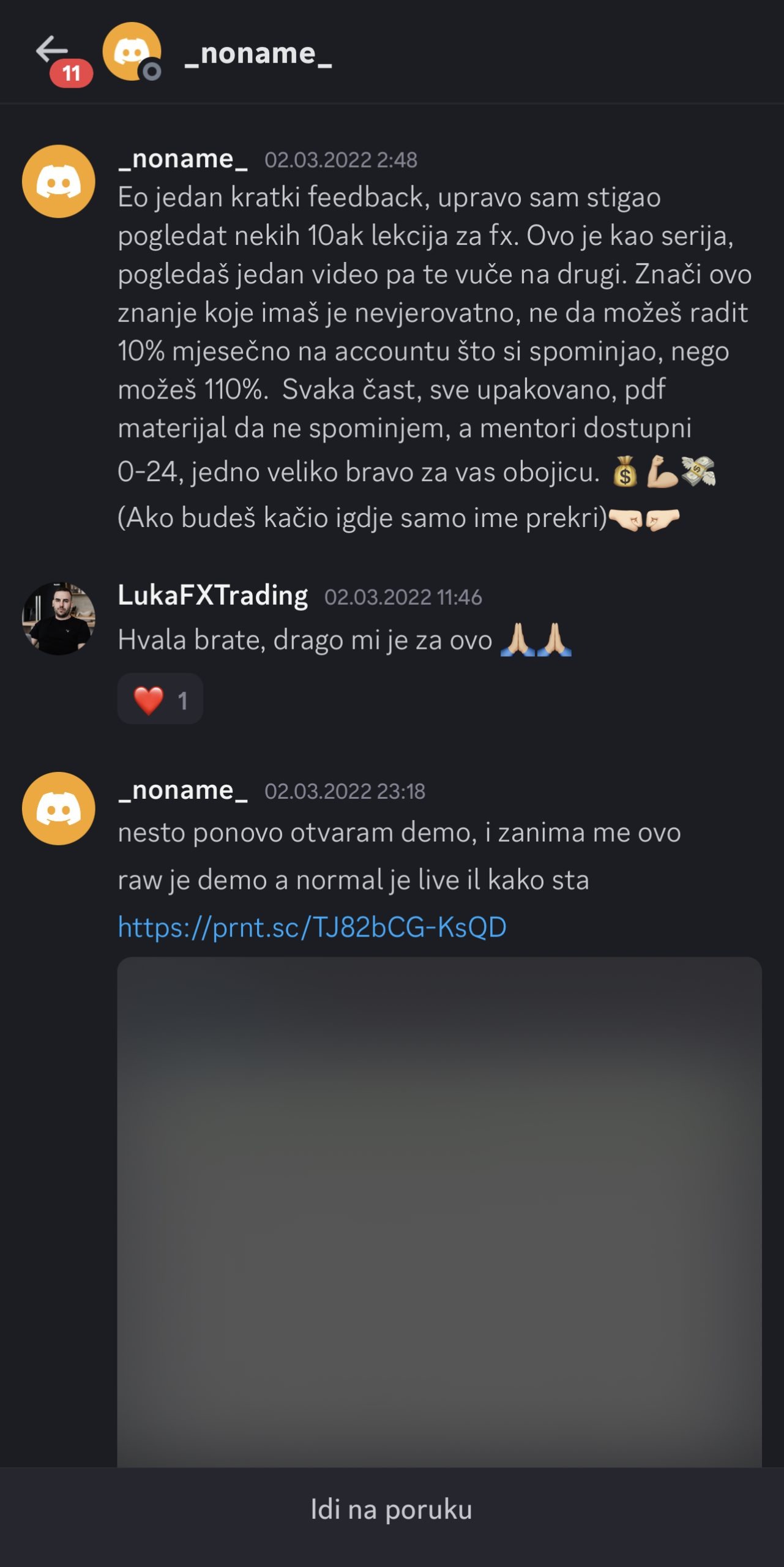Open _noname_ avatar on the feedback message
784x1567 pixels.
59,181
